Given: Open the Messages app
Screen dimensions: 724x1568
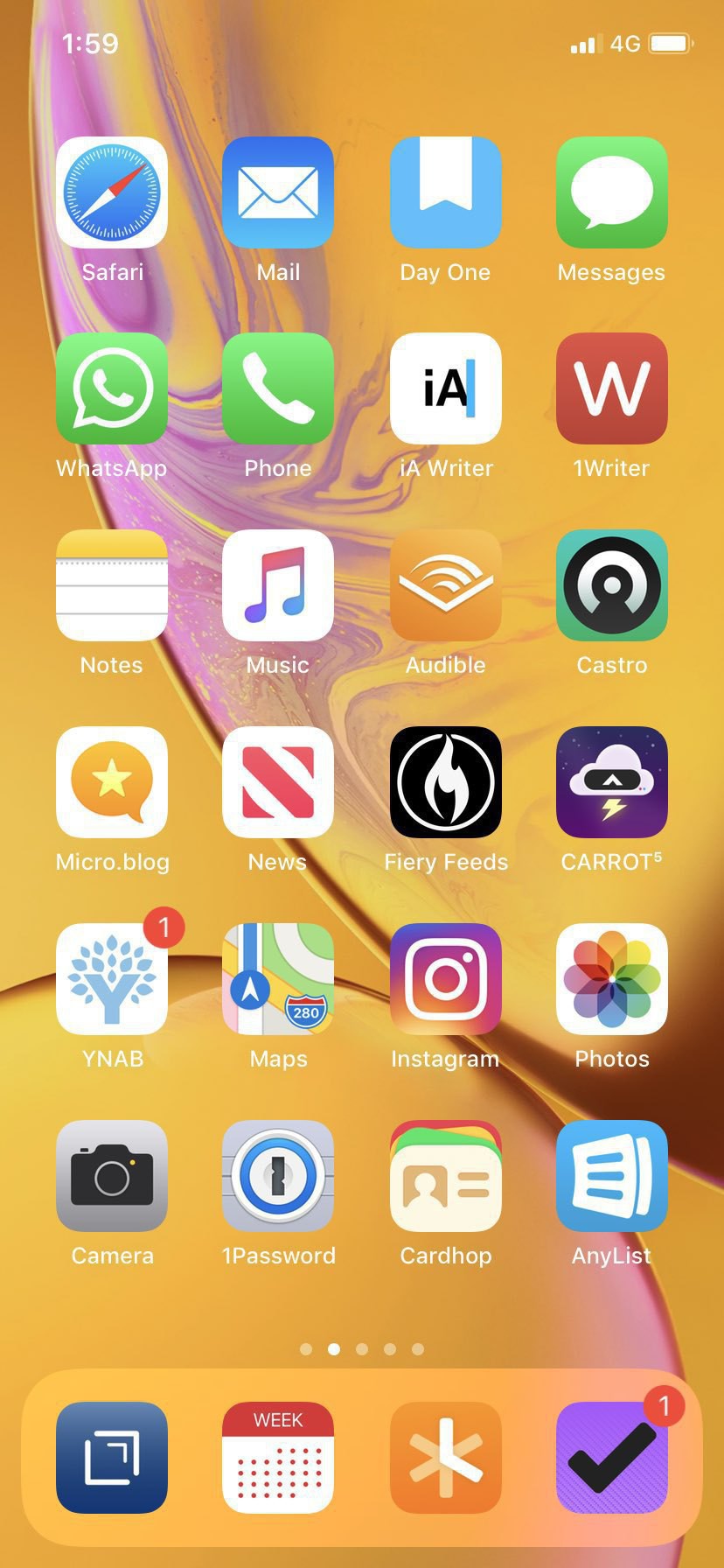Looking at the screenshot, I should pyautogui.click(x=612, y=192).
